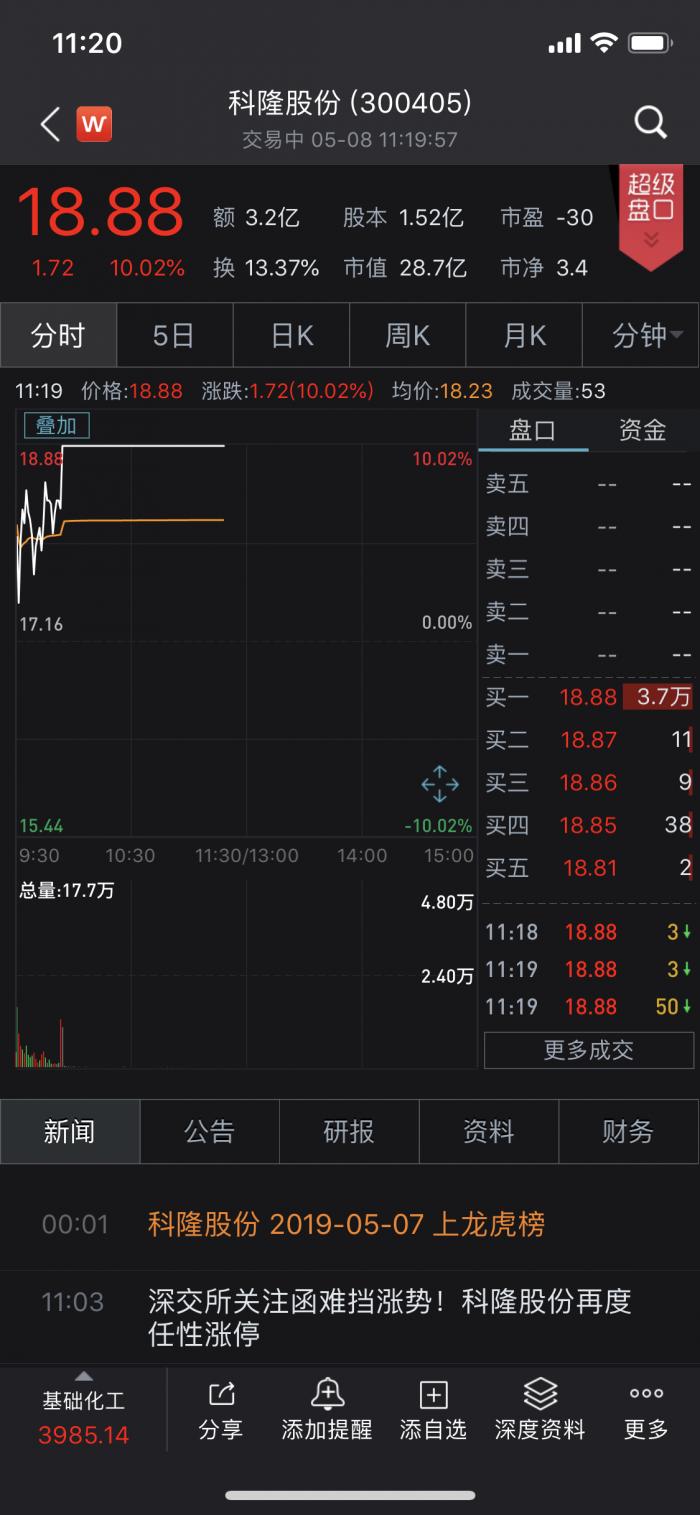Open the 研报 tab

tap(349, 1131)
